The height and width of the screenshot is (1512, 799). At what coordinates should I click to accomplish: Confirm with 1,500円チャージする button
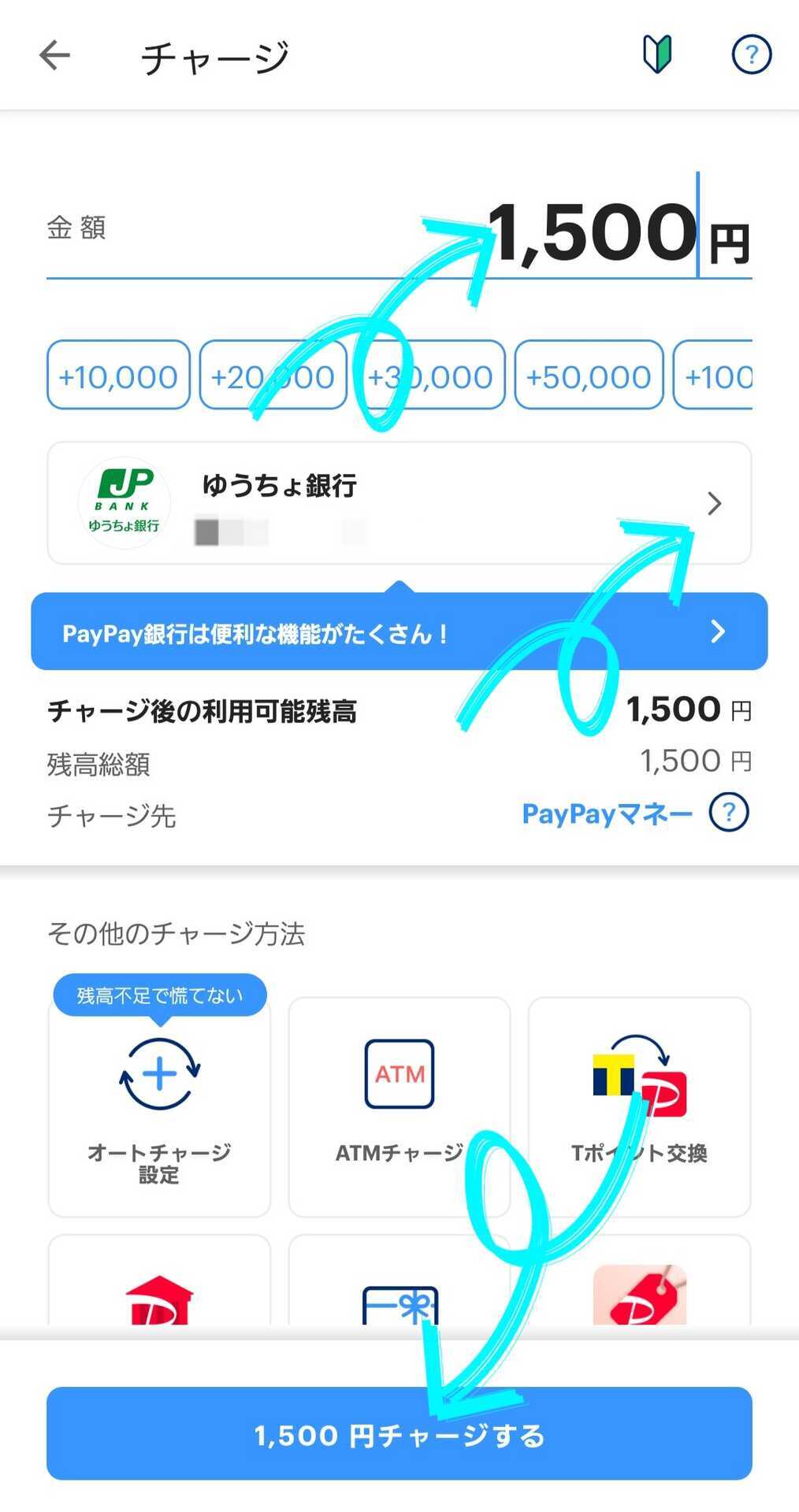pyautogui.click(x=399, y=1434)
